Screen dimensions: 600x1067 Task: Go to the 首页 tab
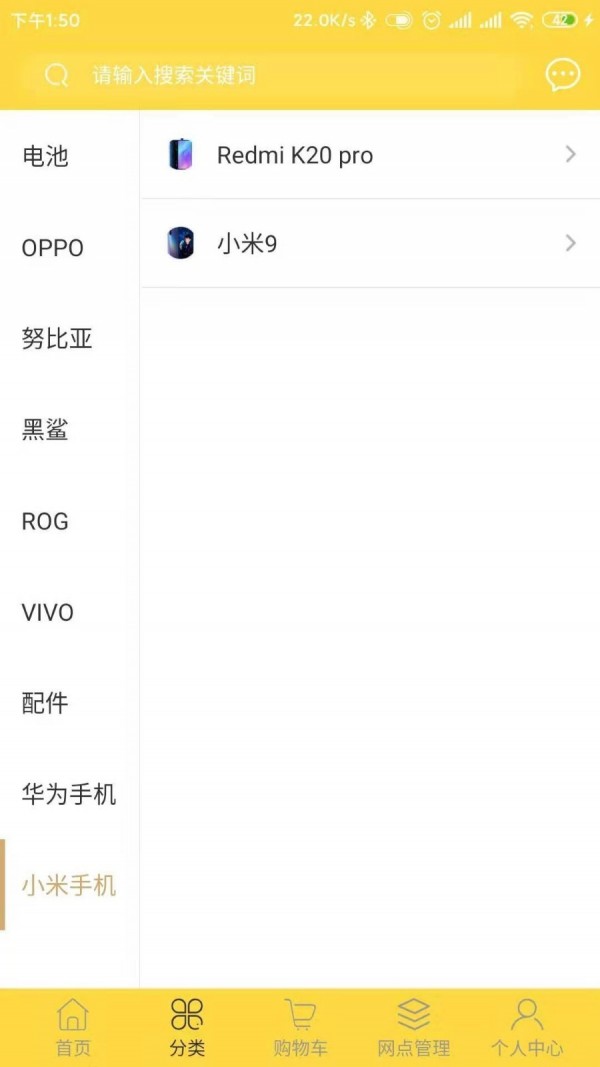pyautogui.click(x=73, y=1027)
